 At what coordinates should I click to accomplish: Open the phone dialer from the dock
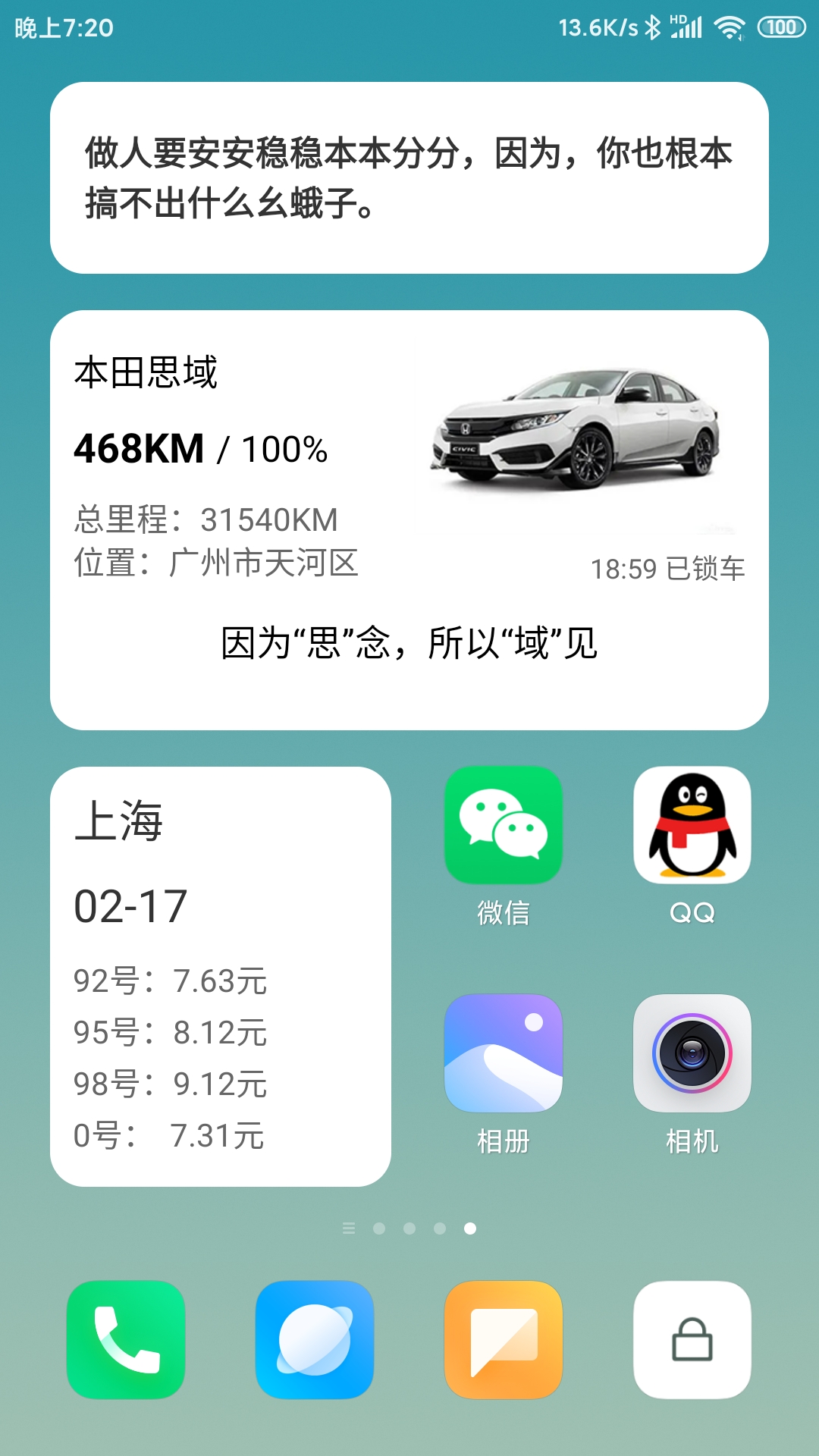point(127,1337)
